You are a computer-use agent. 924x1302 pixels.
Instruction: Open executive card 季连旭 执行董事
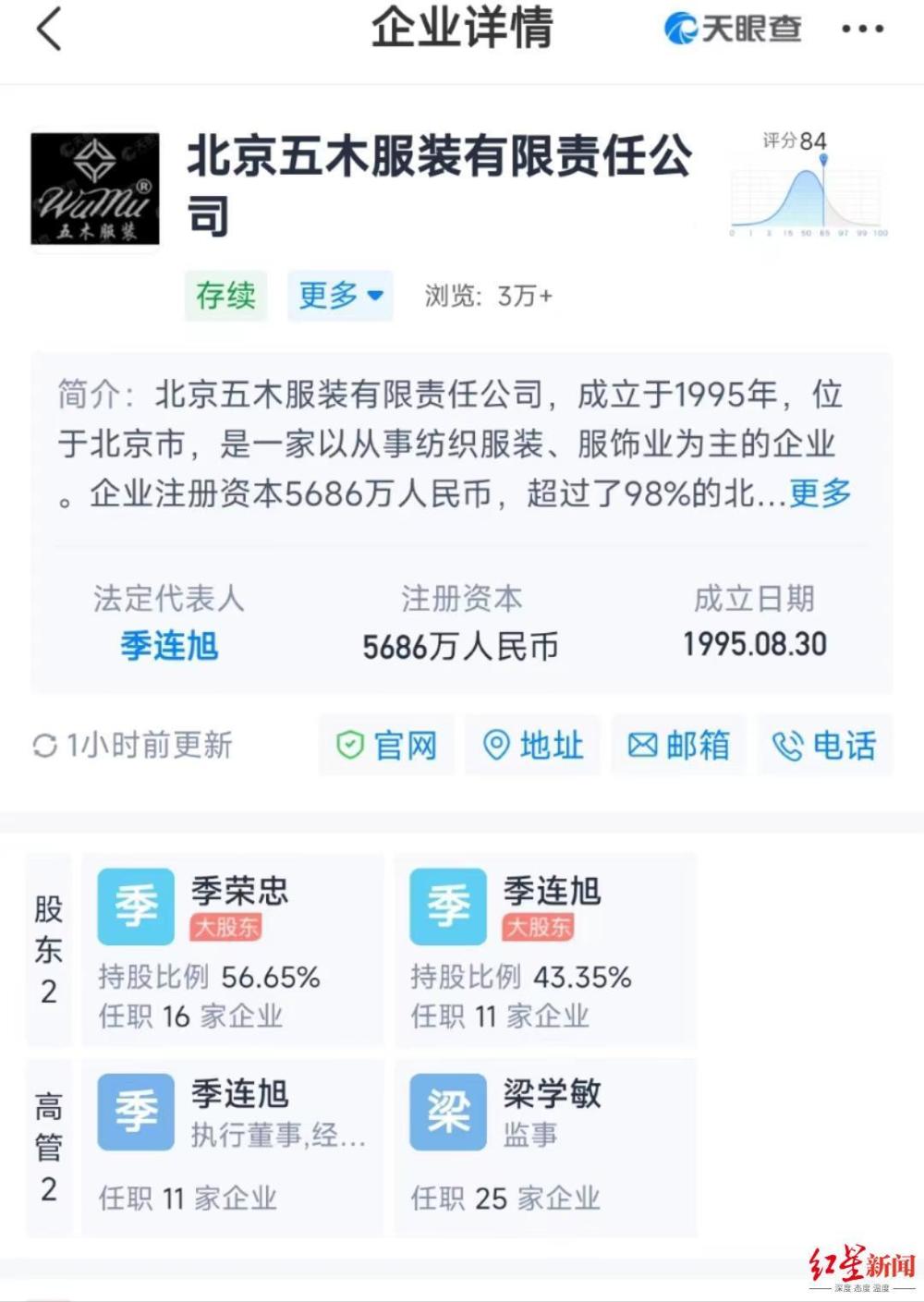click(232, 1147)
